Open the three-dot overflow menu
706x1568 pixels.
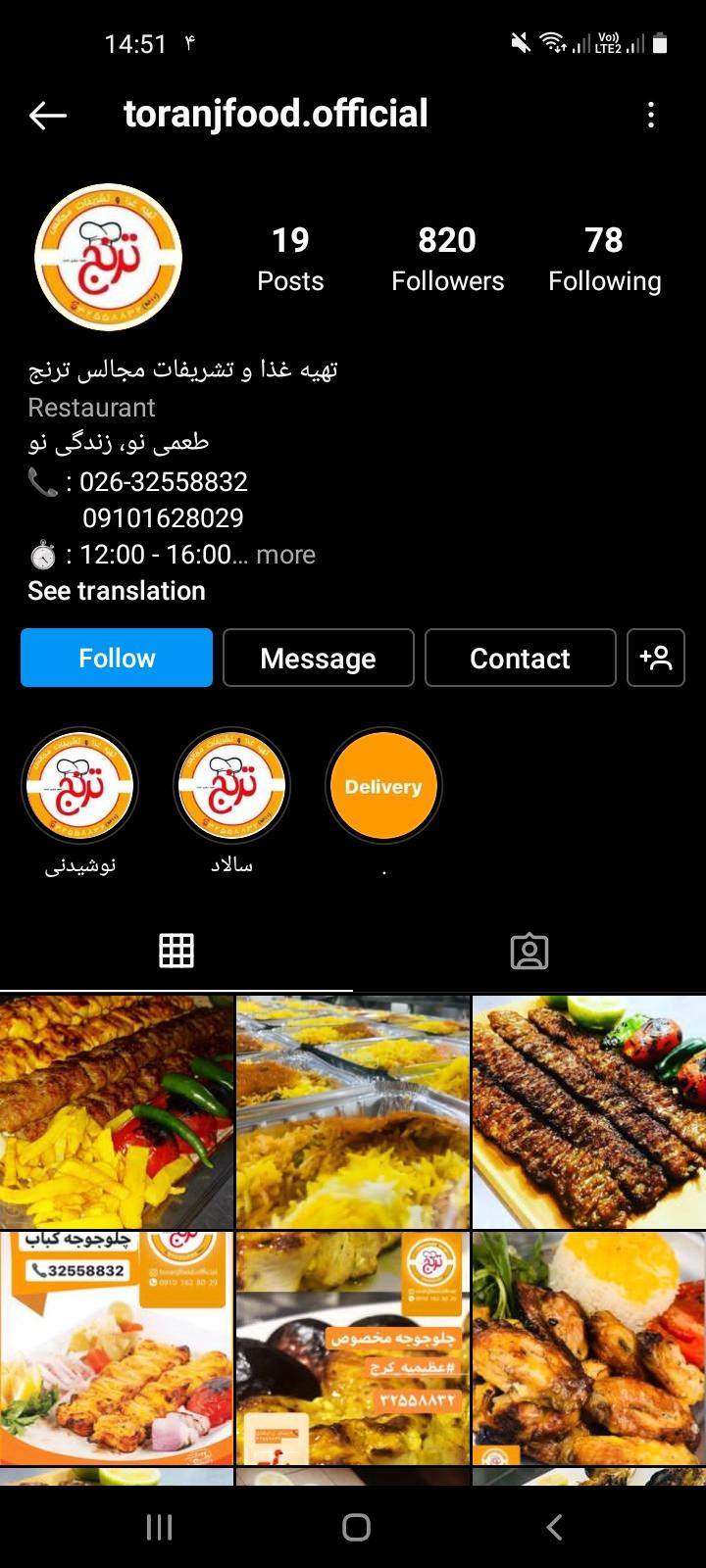click(650, 116)
